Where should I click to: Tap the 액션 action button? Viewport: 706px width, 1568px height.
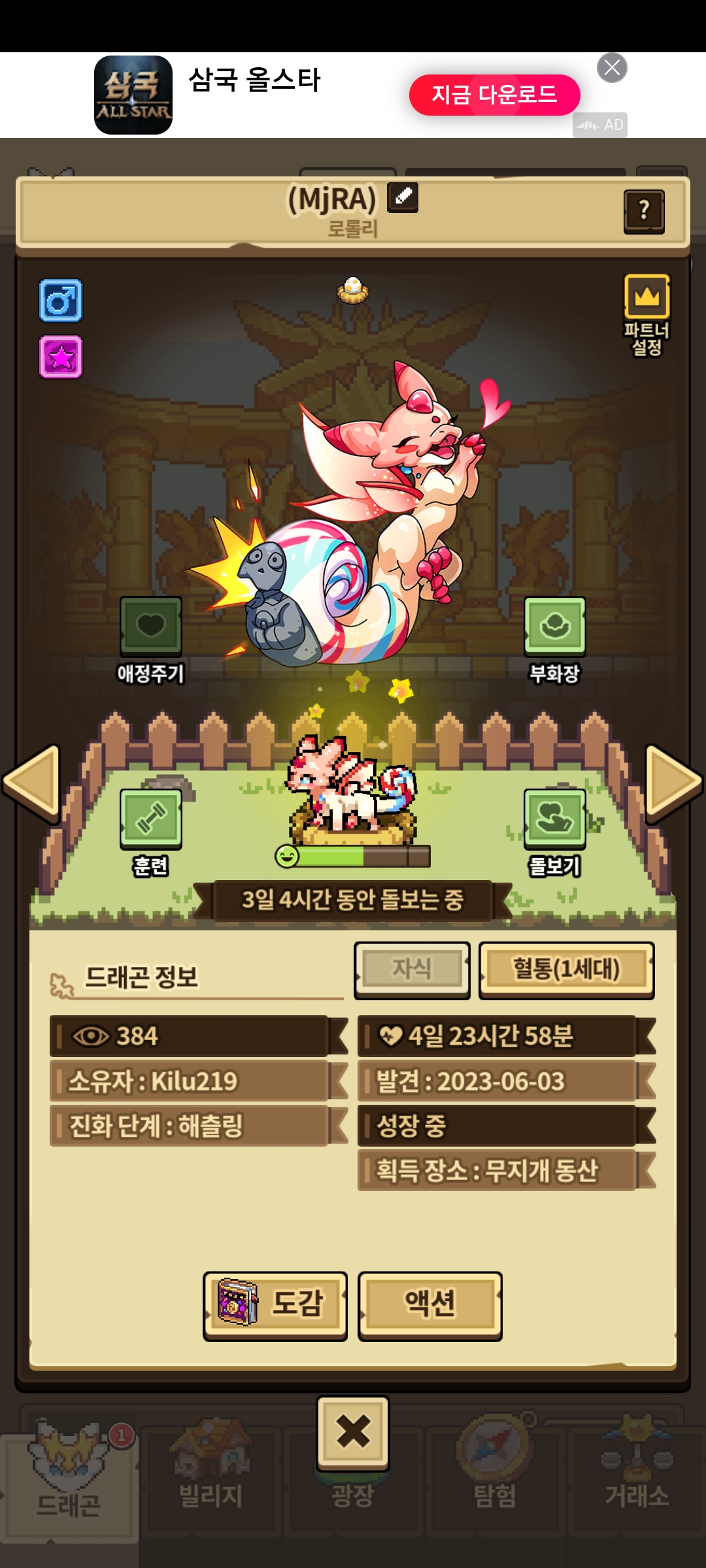(x=429, y=1305)
